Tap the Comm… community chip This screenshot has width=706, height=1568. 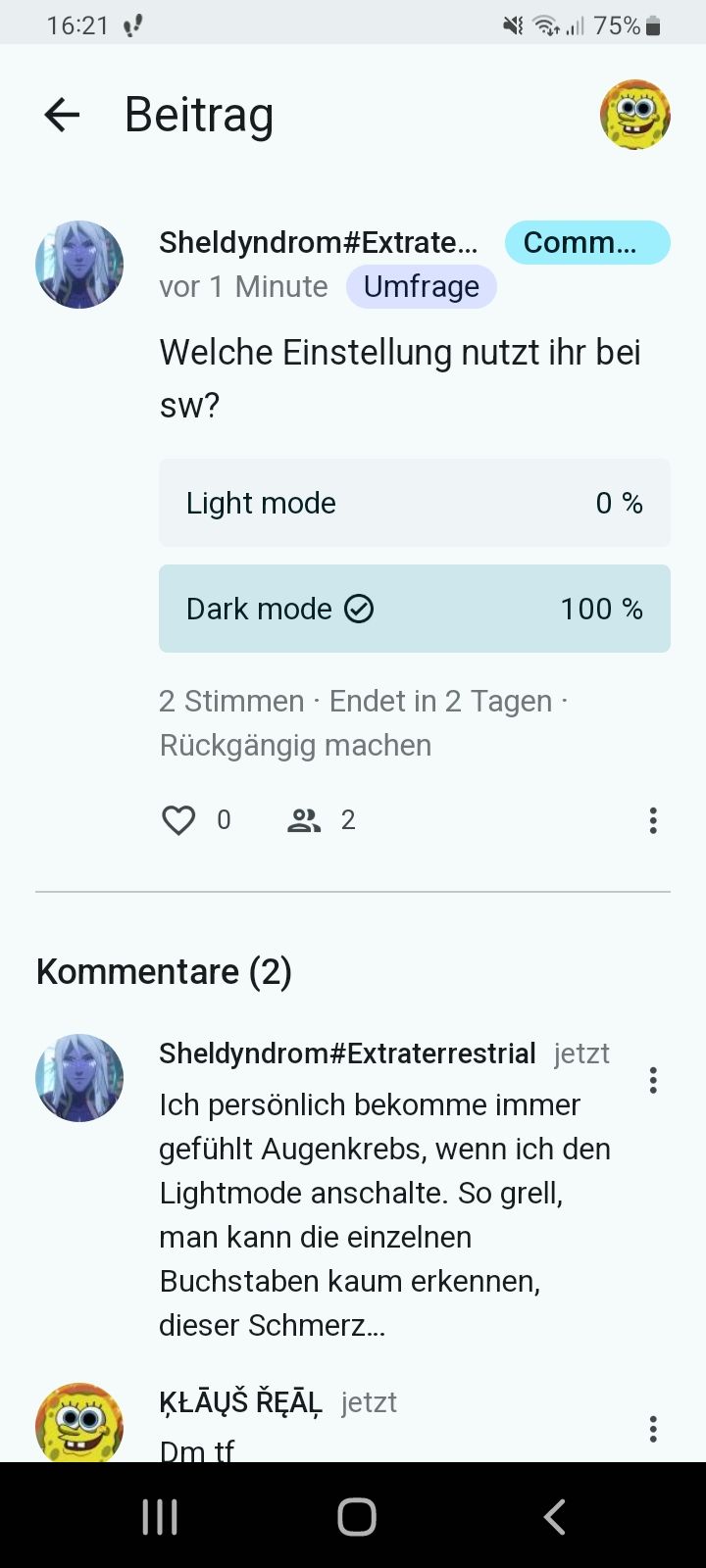586,242
